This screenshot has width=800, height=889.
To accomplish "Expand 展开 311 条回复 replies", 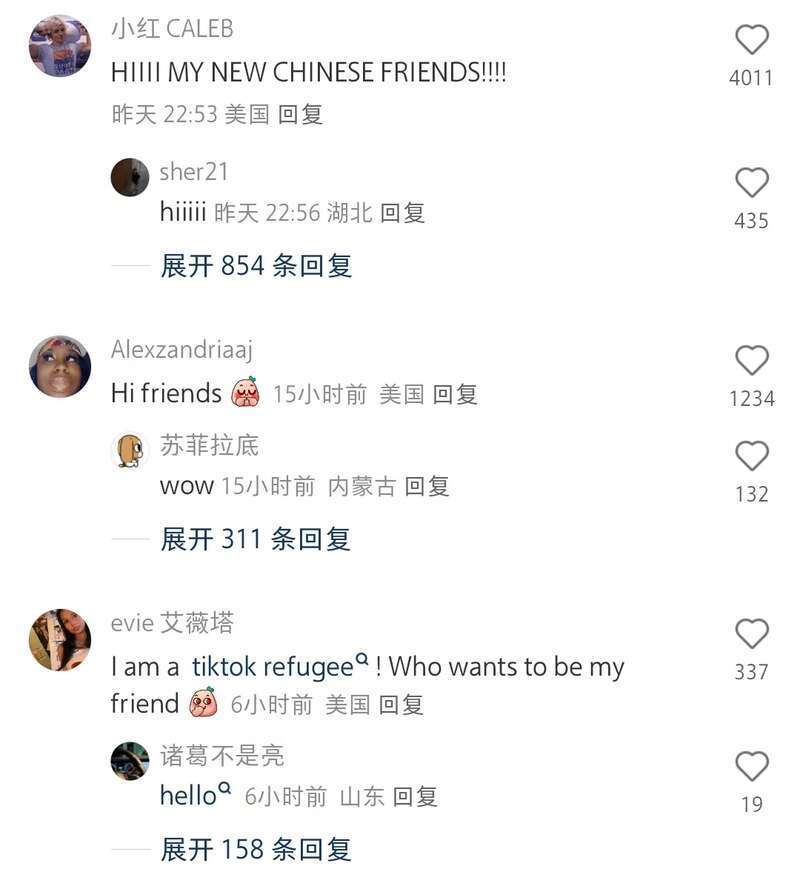I will pyautogui.click(x=256, y=539).
